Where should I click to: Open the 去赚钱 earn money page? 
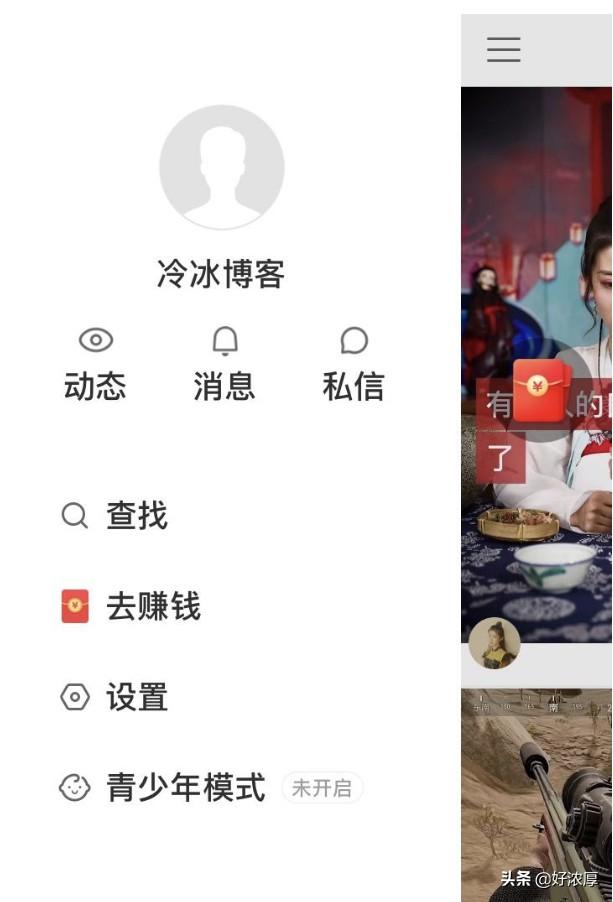pos(131,606)
